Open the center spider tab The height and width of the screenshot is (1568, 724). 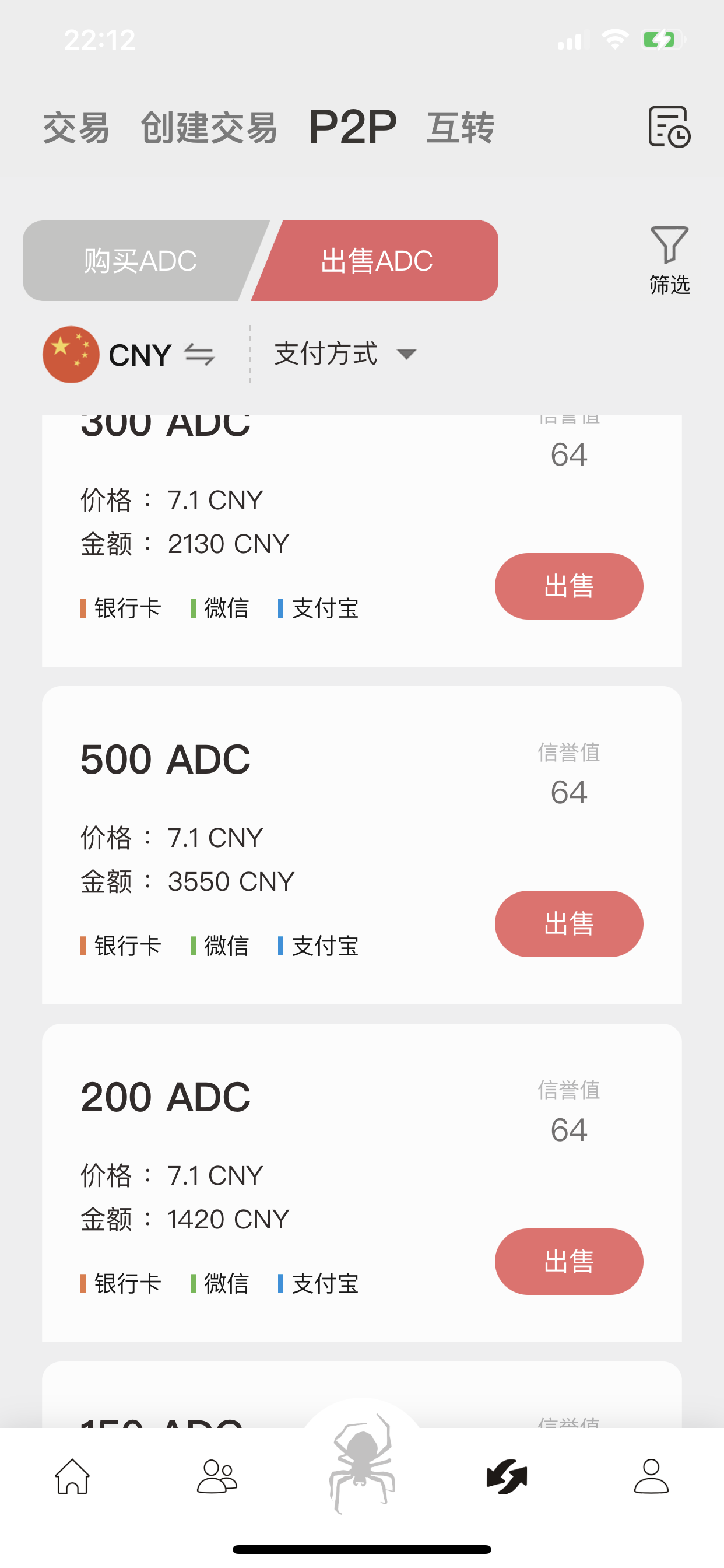click(x=362, y=1464)
